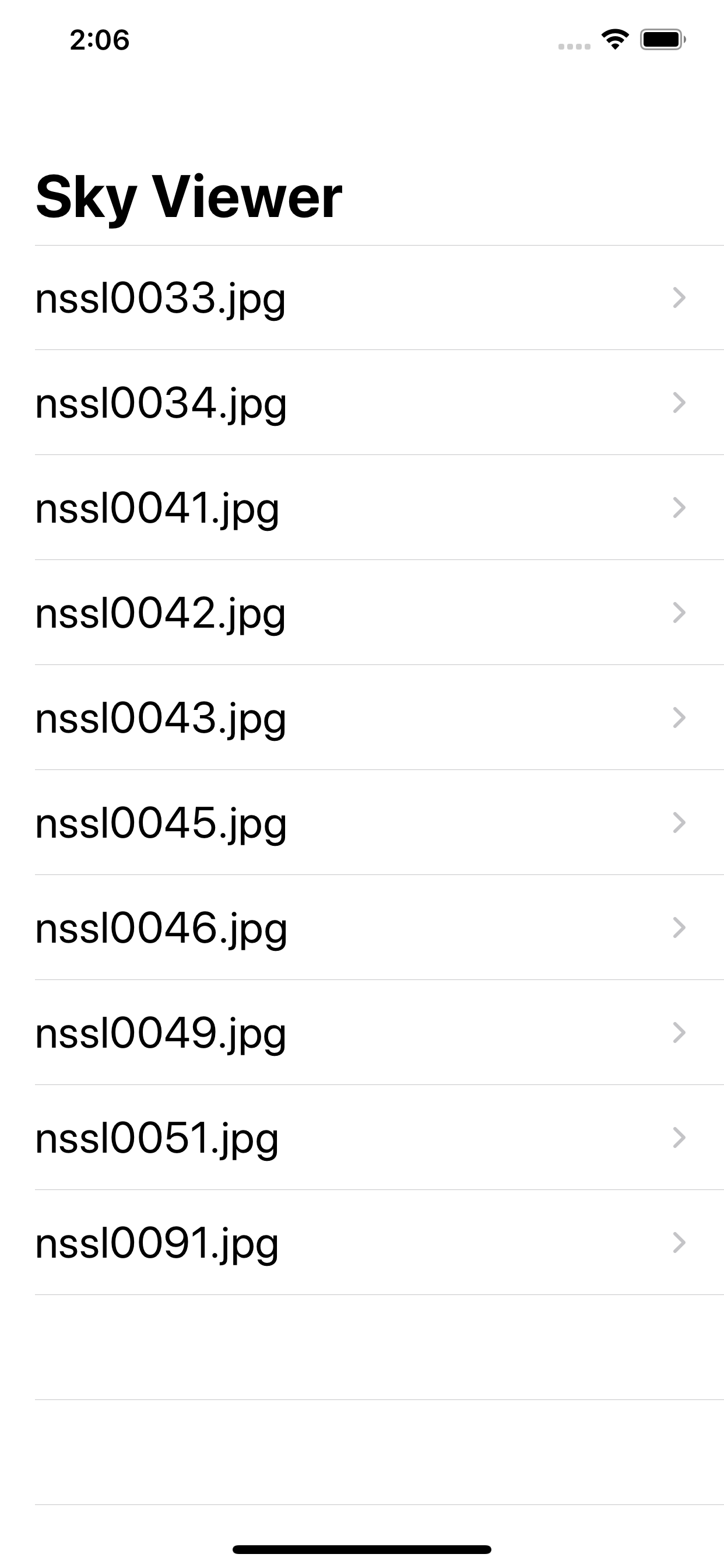Tap the chevron for nssl0043.jpg
Screen dimensions: 724x1568
pyautogui.click(x=679, y=718)
